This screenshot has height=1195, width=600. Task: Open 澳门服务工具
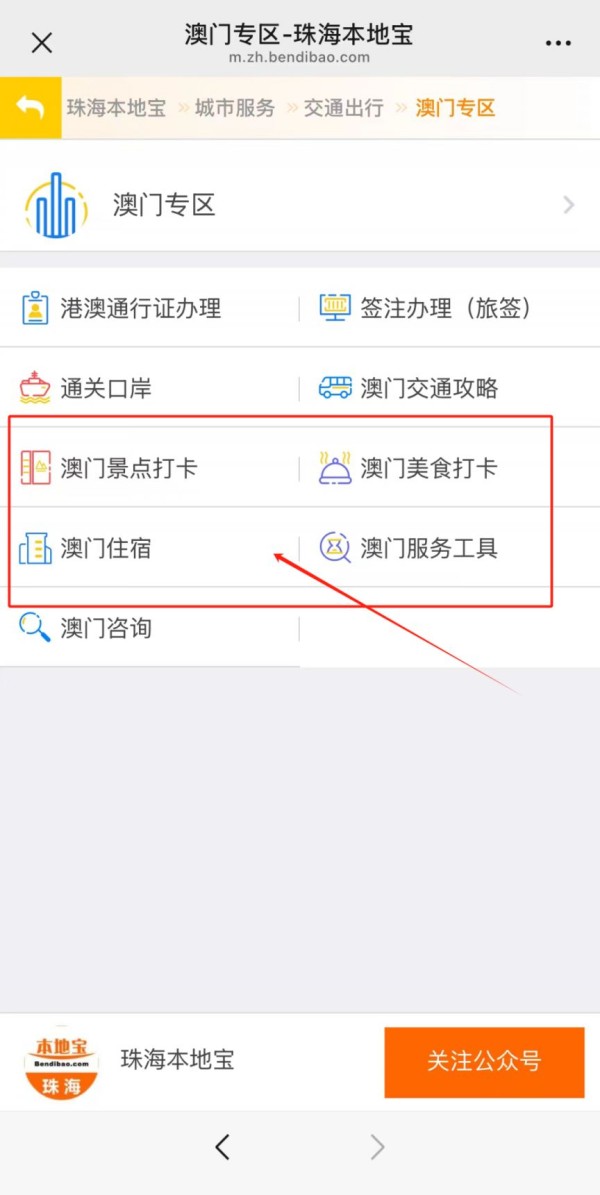pyautogui.click(x=450, y=548)
